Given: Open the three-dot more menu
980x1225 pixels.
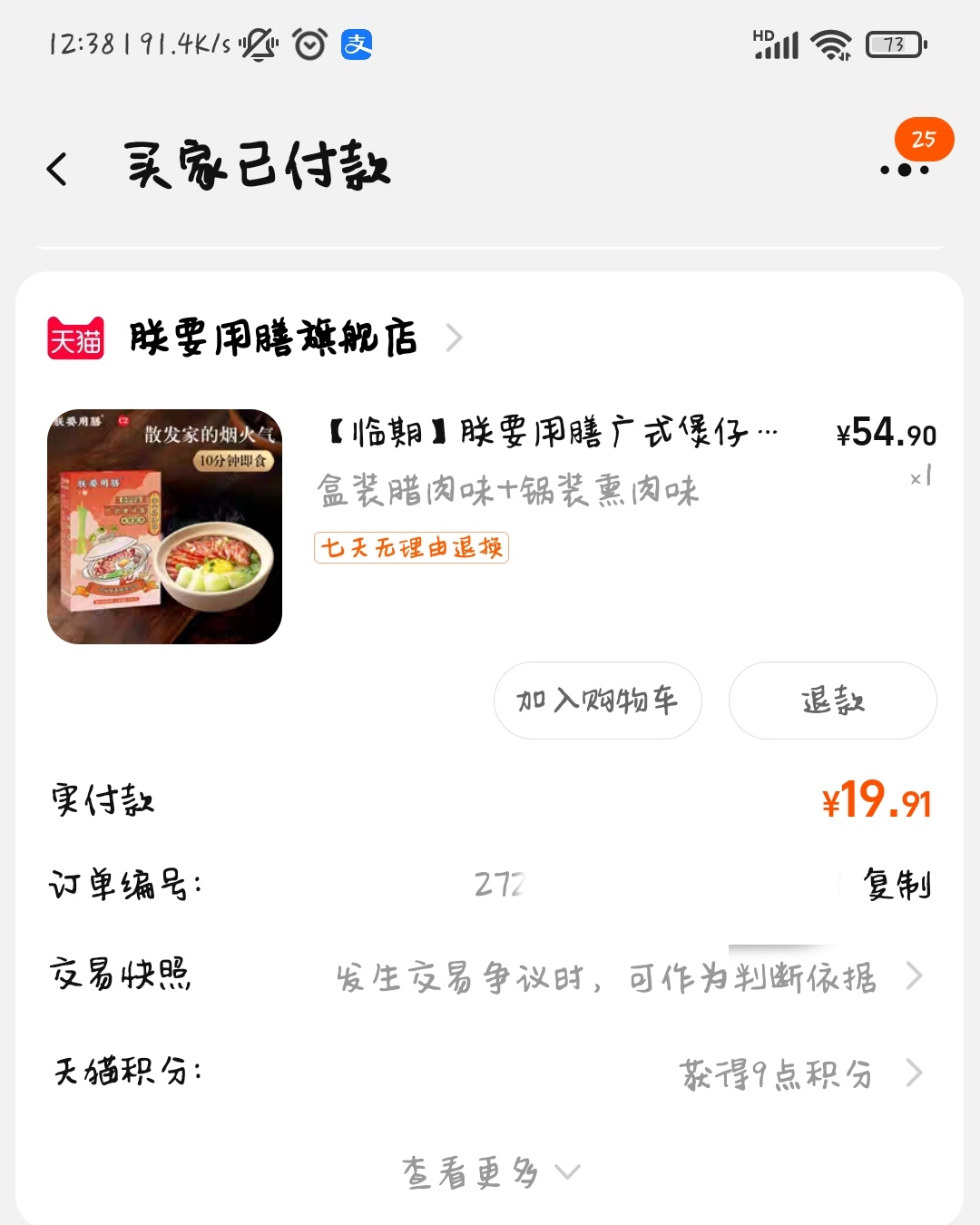Looking at the screenshot, I should coord(905,170).
